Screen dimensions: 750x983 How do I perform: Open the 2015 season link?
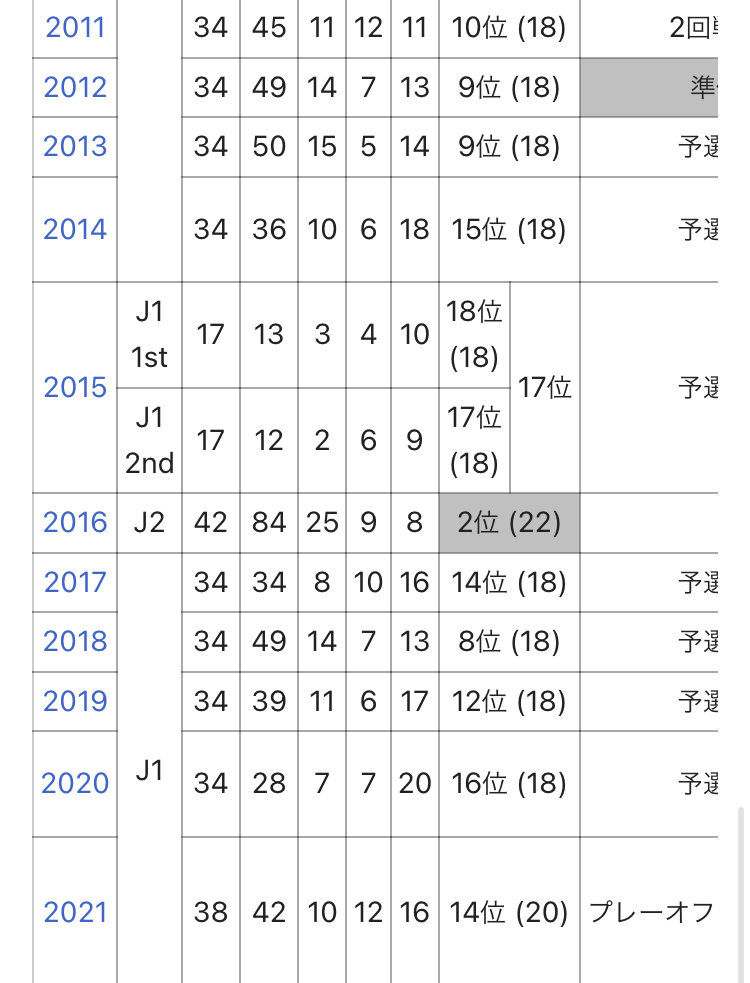(75, 387)
